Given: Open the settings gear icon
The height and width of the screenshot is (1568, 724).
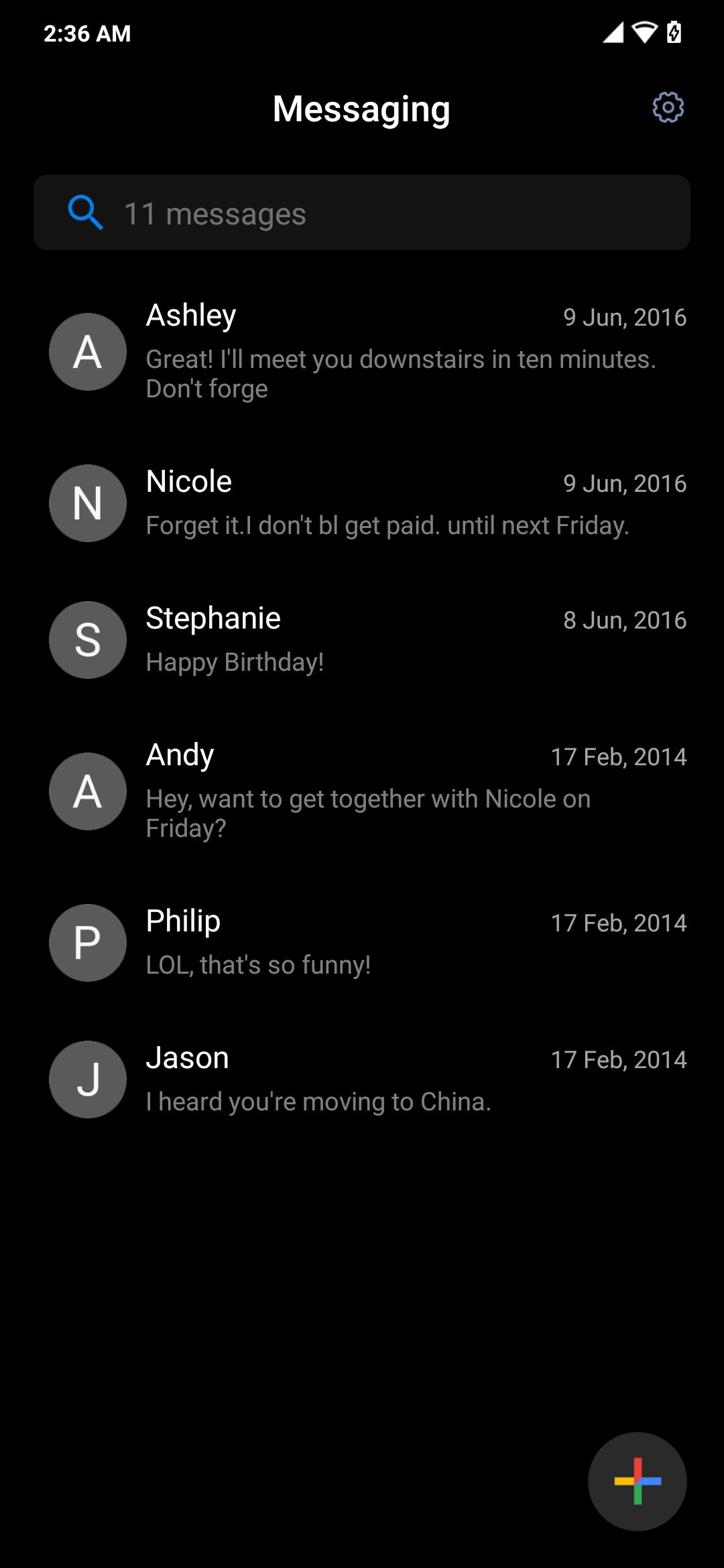Looking at the screenshot, I should pyautogui.click(x=668, y=107).
